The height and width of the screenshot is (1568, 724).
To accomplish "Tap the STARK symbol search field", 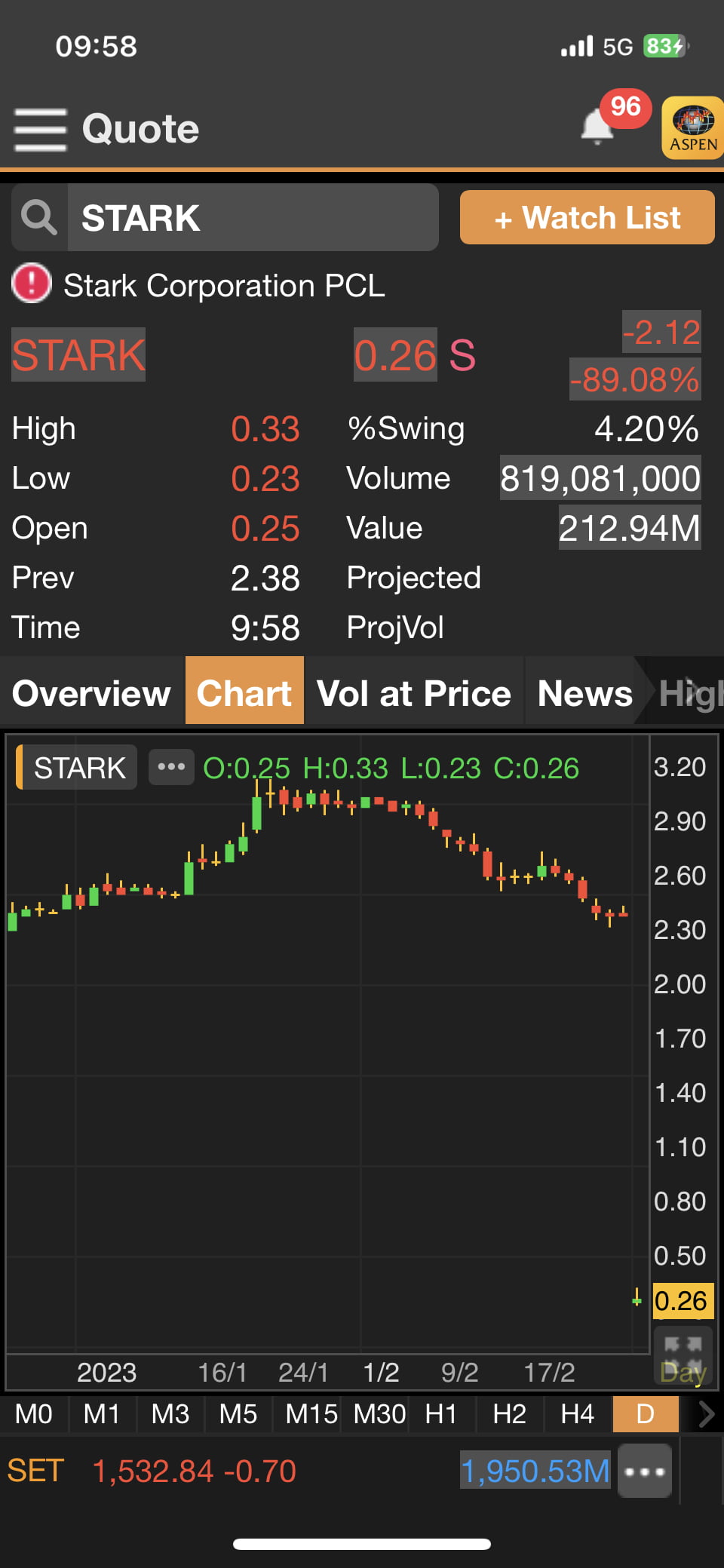I will [x=253, y=217].
